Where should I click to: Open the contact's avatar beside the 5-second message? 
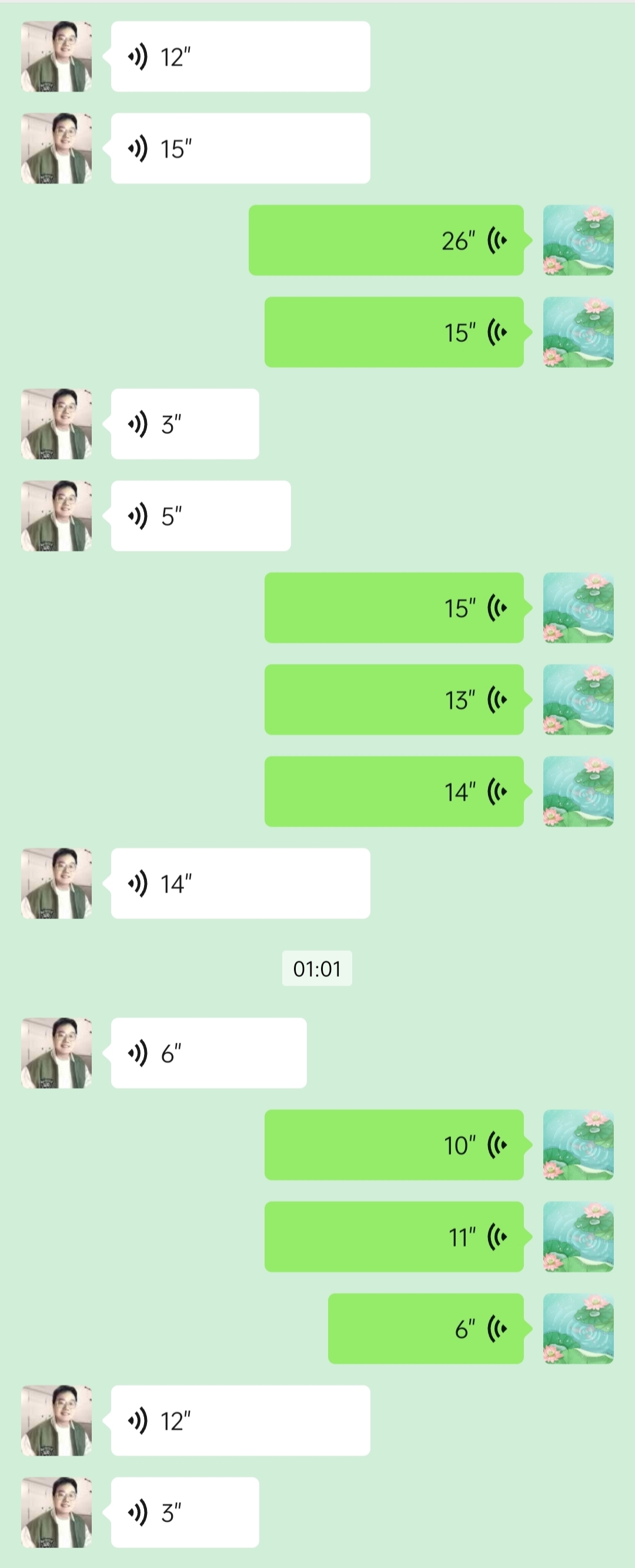coord(56,516)
